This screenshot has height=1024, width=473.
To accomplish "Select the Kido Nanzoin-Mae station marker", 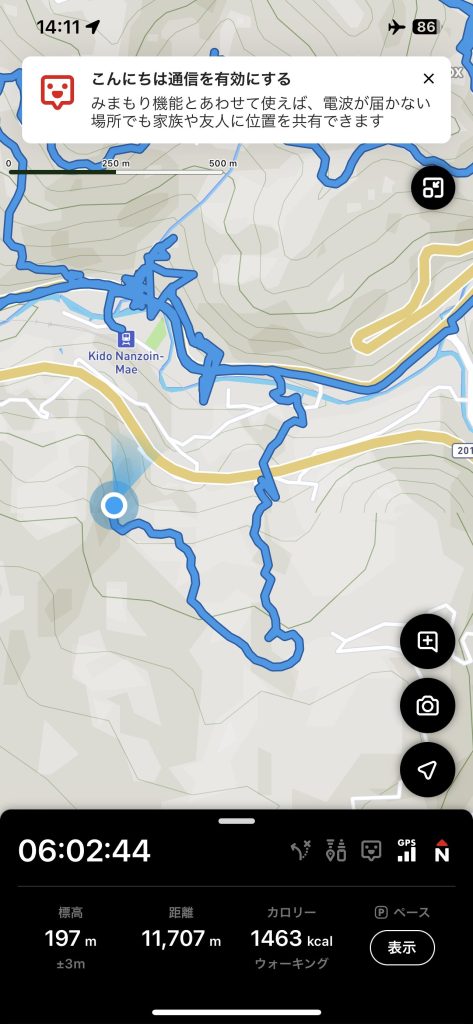I will pos(126,339).
